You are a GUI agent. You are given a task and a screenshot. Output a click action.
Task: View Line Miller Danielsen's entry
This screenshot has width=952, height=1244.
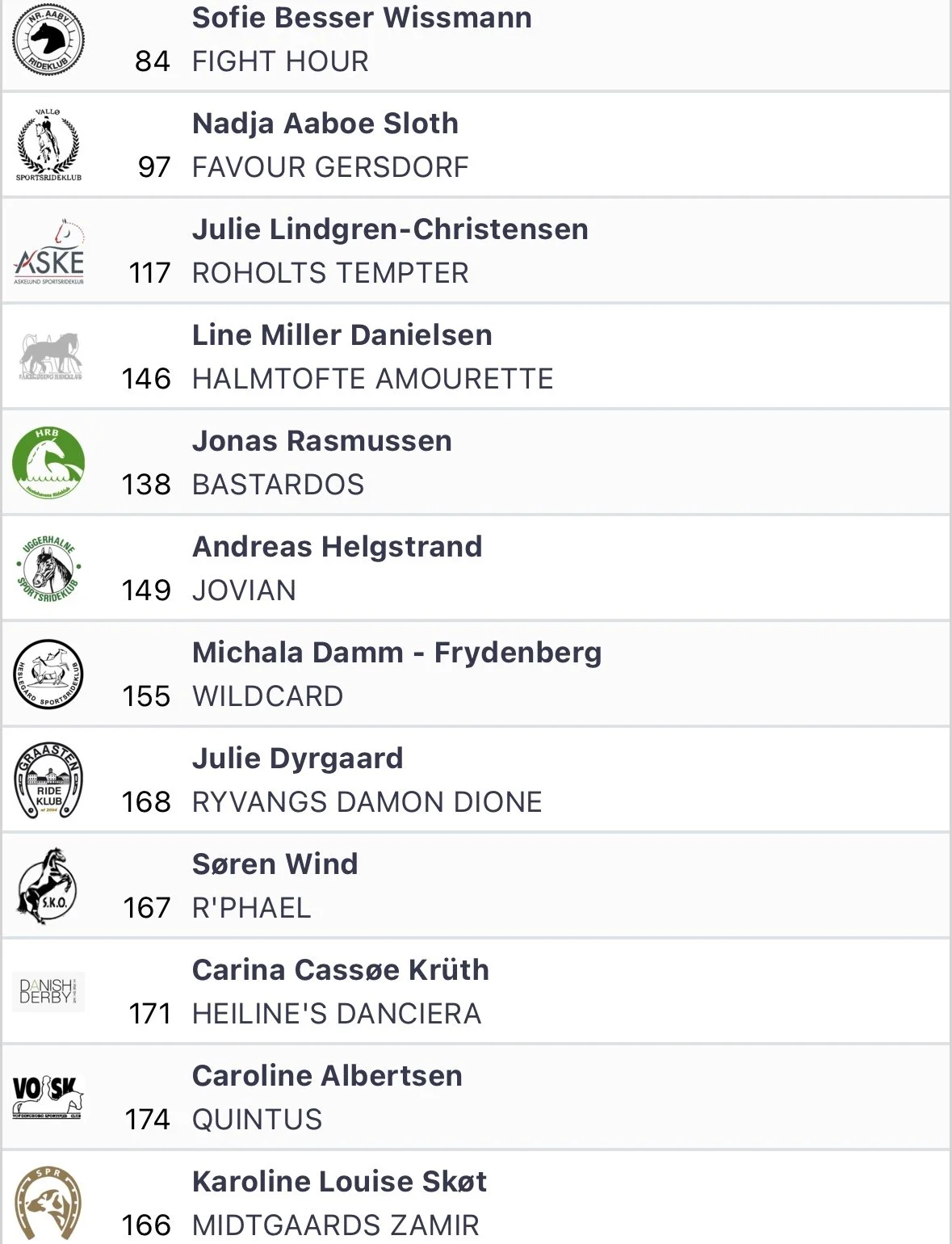pos(476,356)
